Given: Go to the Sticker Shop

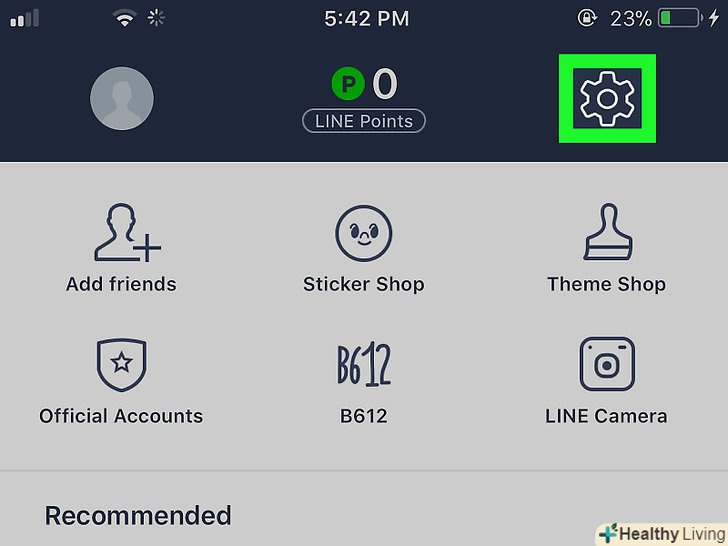Looking at the screenshot, I should (x=363, y=248).
